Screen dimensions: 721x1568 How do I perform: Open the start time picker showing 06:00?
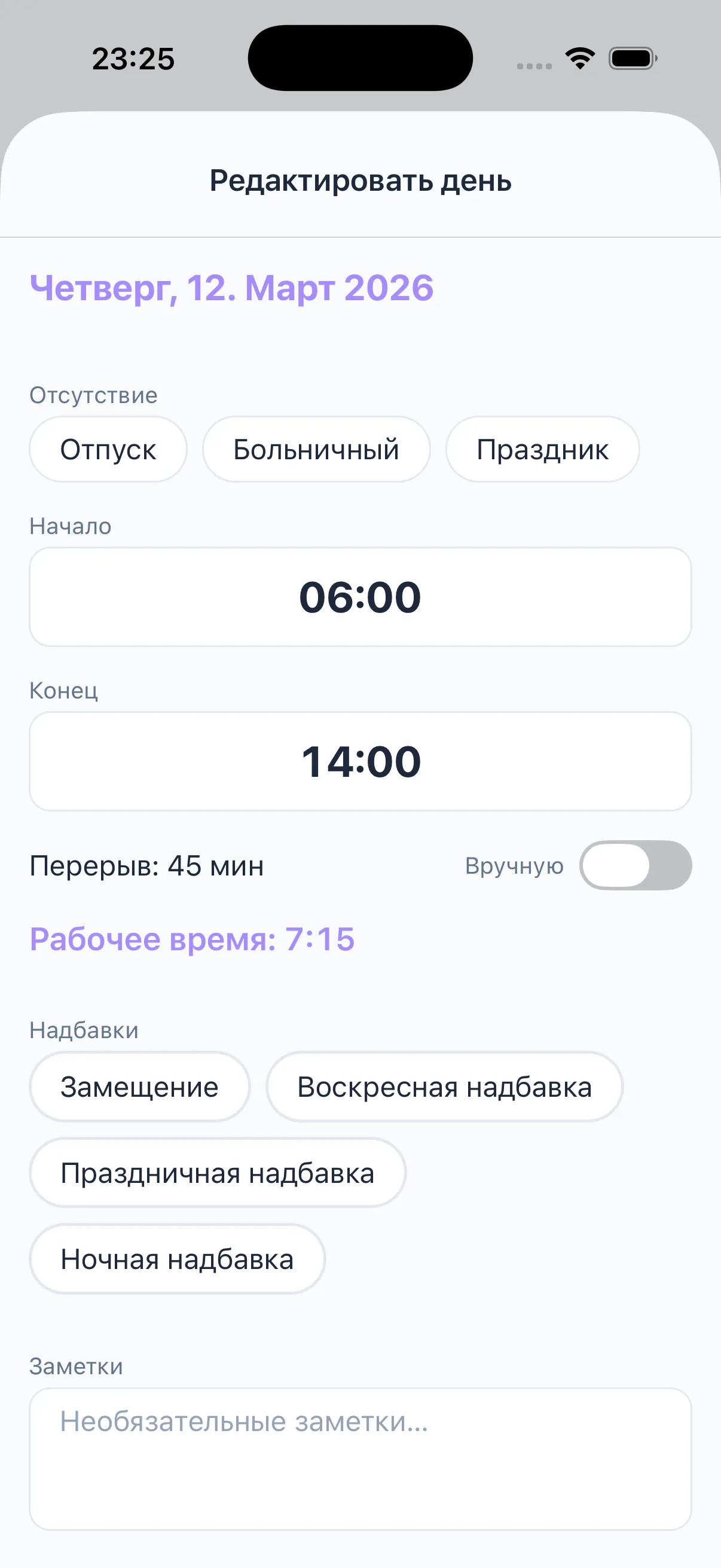[x=360, y=596]
